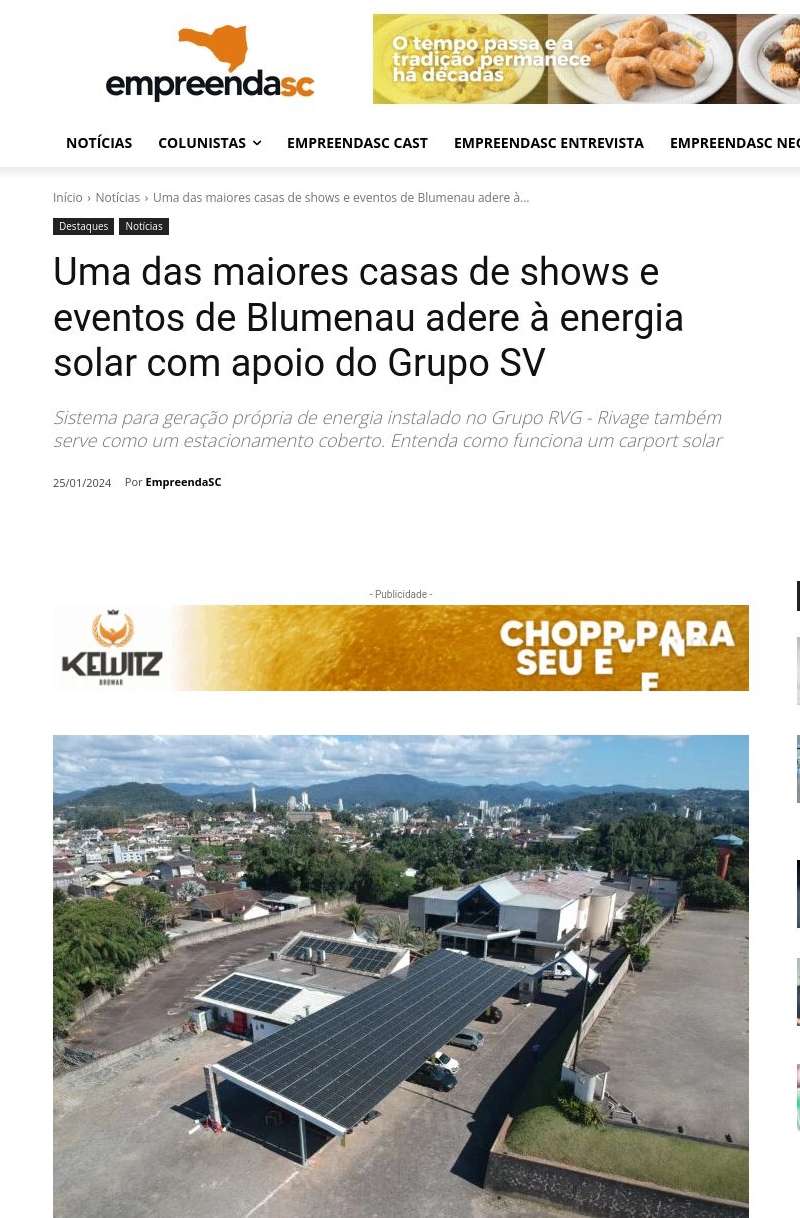Select the Destaques category tag
The width and height of the screenshot is (800, 1218).
click(x=83, y=227)
